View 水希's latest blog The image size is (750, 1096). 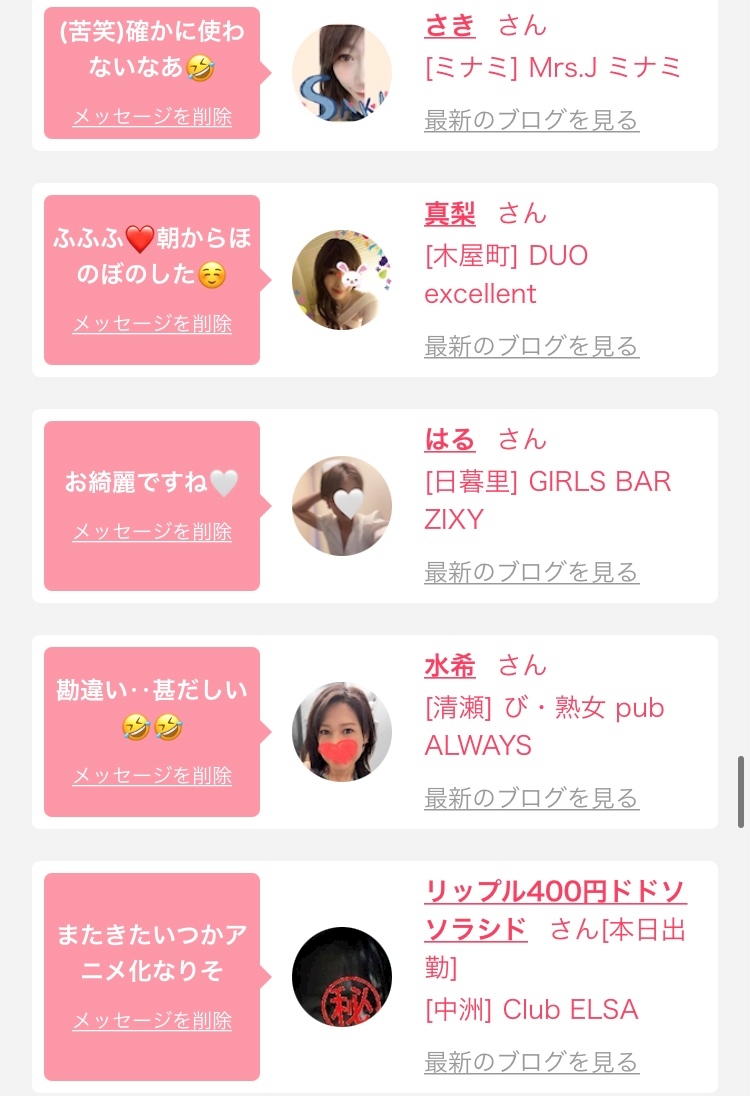click(x=531, y=798)
